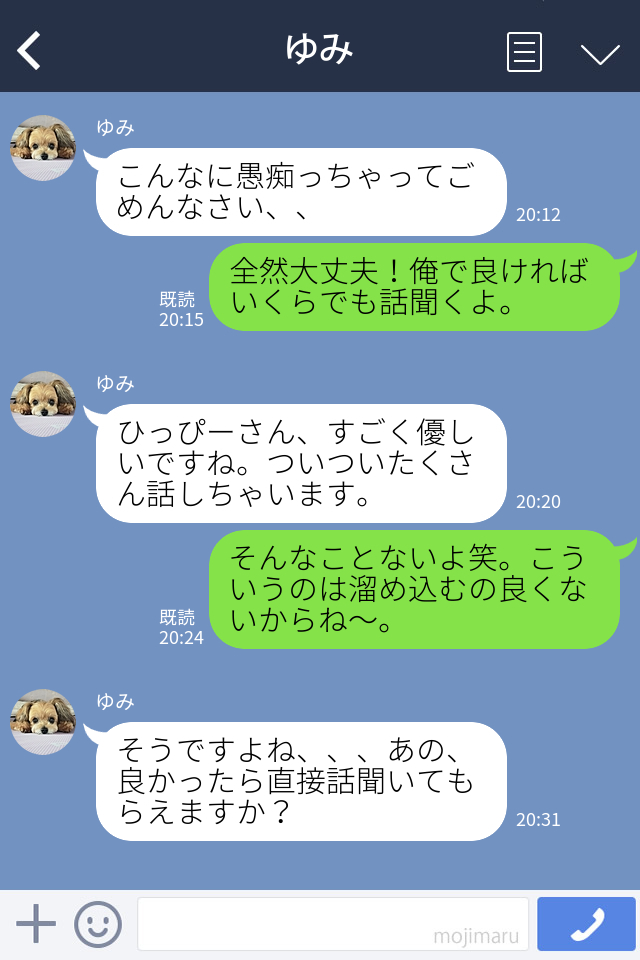Start a voice call with ゆみ
This screenshot has height=960, width=640.
[x=586, y=924]
